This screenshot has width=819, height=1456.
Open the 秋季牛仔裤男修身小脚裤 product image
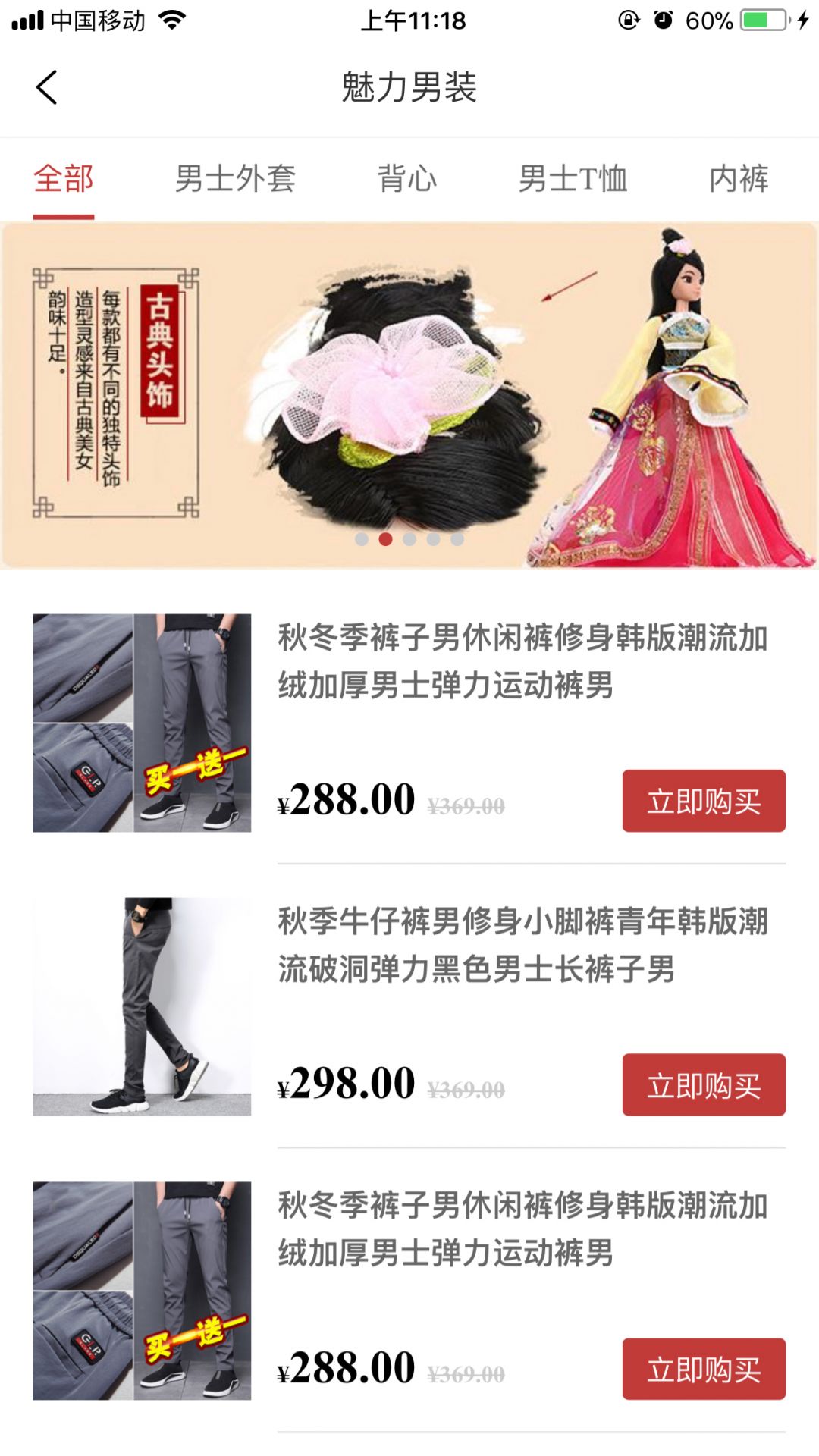click(142, 1006)
